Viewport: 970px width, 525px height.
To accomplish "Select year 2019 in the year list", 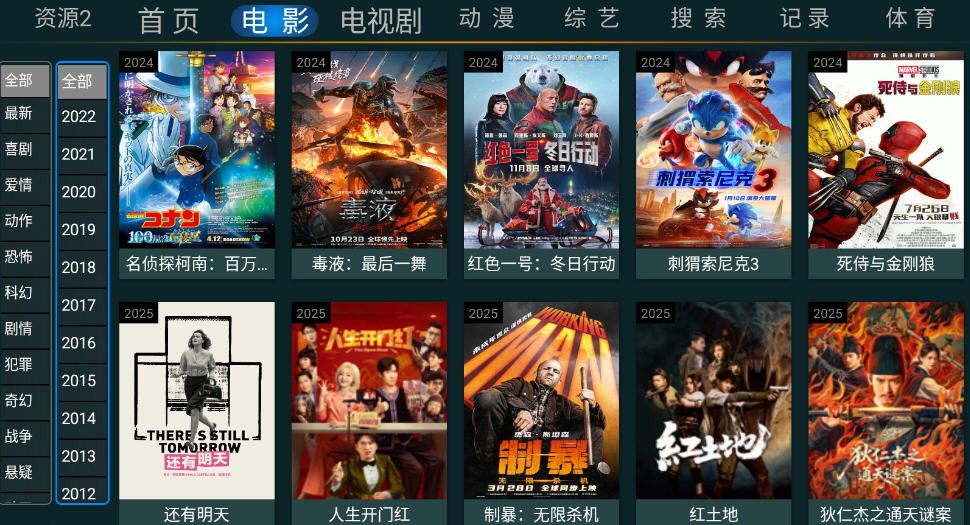I will tap(79, 229).
